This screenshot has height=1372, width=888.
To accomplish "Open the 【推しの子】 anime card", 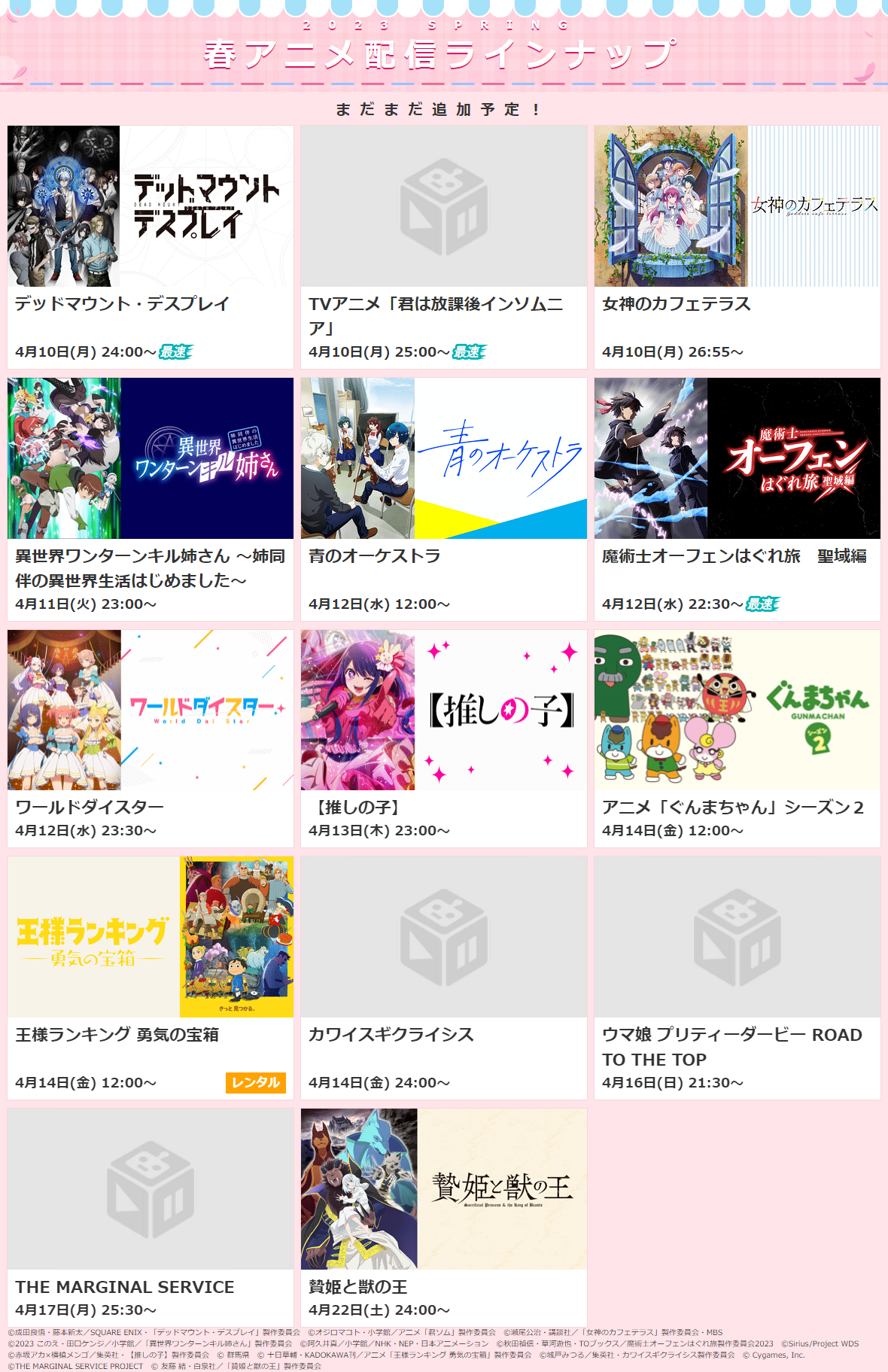I will point(443,710).
